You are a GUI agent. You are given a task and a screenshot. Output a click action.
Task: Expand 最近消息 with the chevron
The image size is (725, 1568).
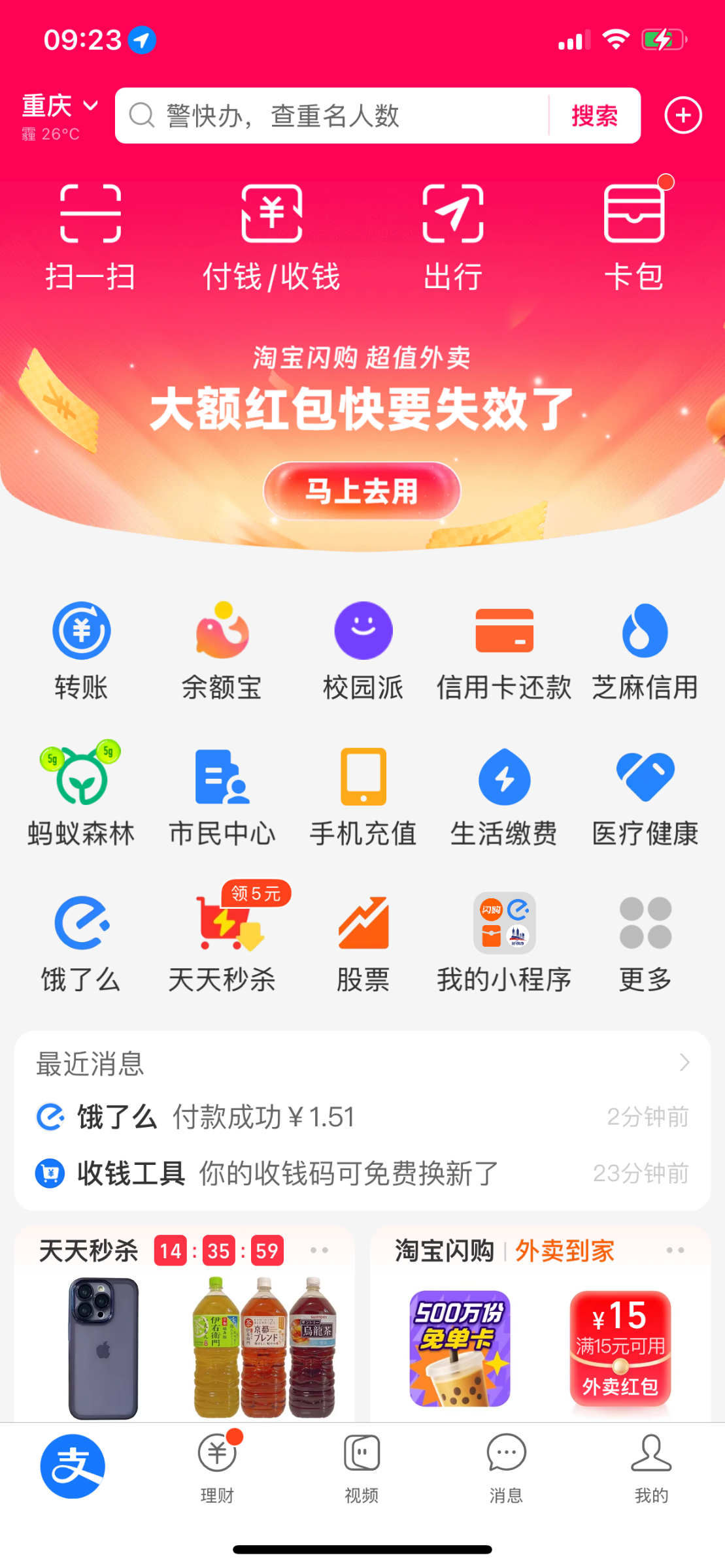(x=684, y=1062)
